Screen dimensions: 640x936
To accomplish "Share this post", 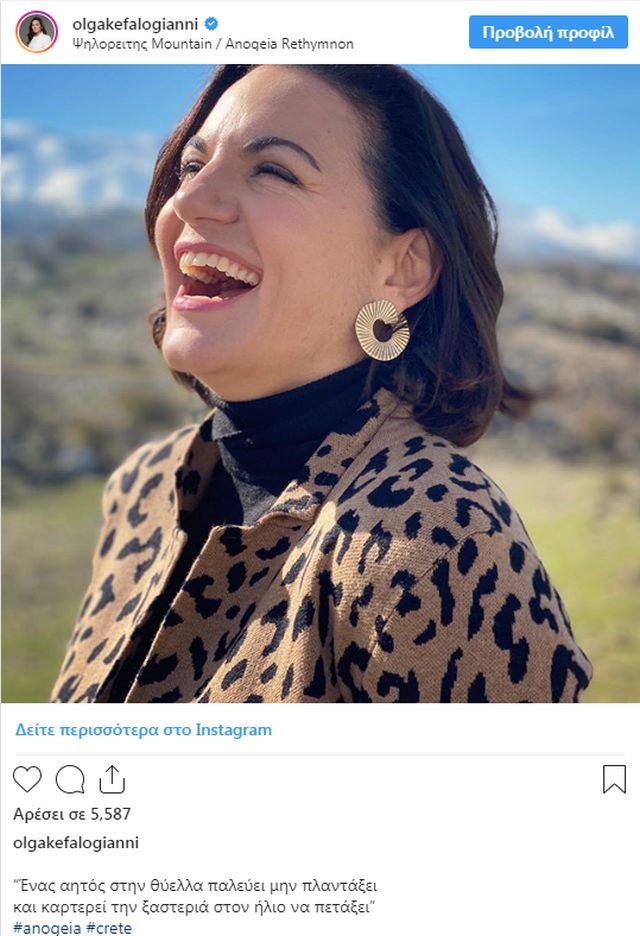I will [112, 779].
